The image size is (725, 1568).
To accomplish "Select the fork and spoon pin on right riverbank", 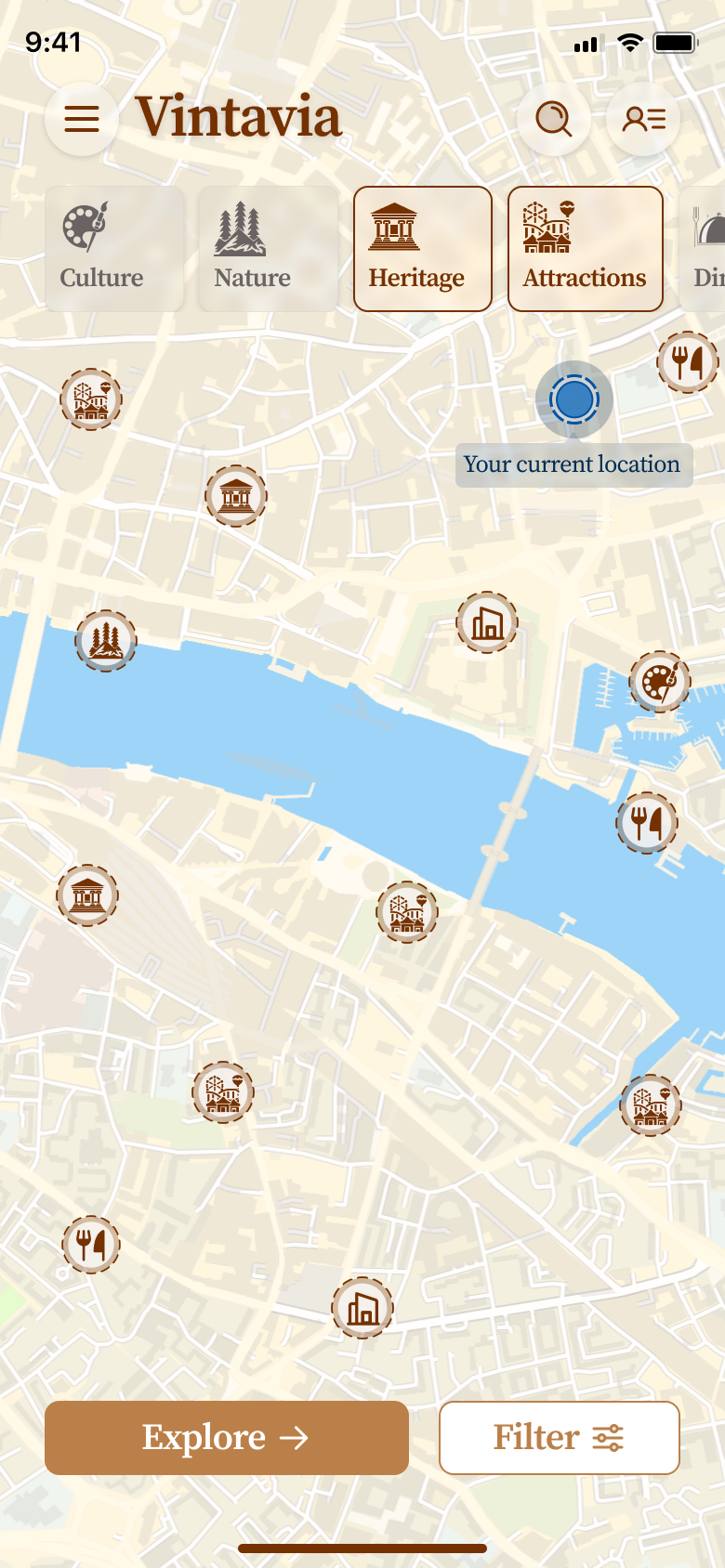I will 646,823.
